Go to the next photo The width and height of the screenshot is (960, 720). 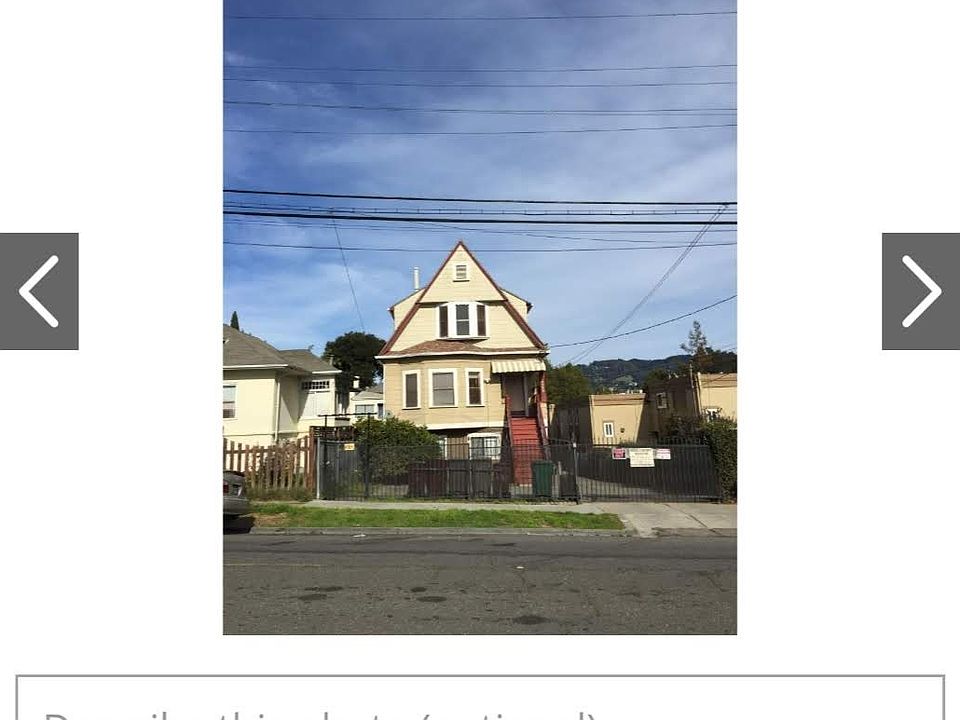[x=920, y=291]
